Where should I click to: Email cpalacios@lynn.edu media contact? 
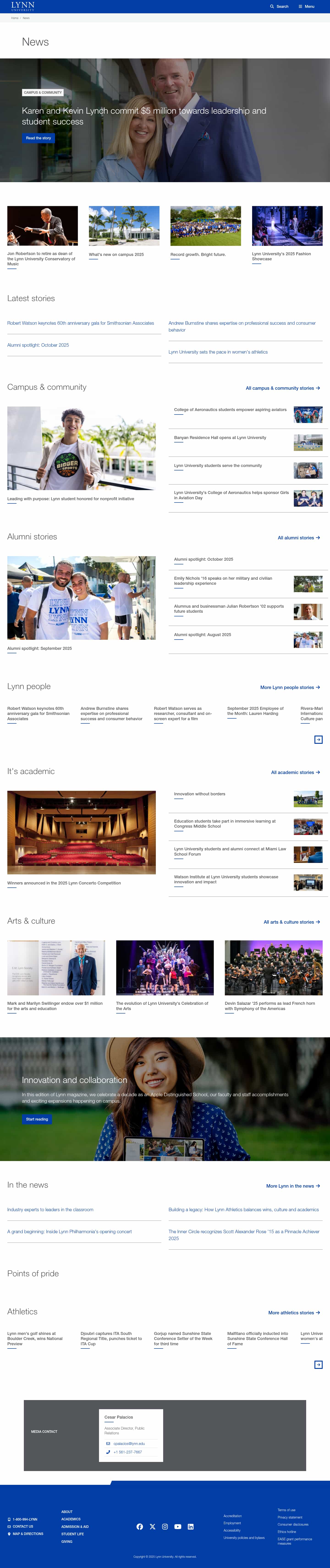129,1443
